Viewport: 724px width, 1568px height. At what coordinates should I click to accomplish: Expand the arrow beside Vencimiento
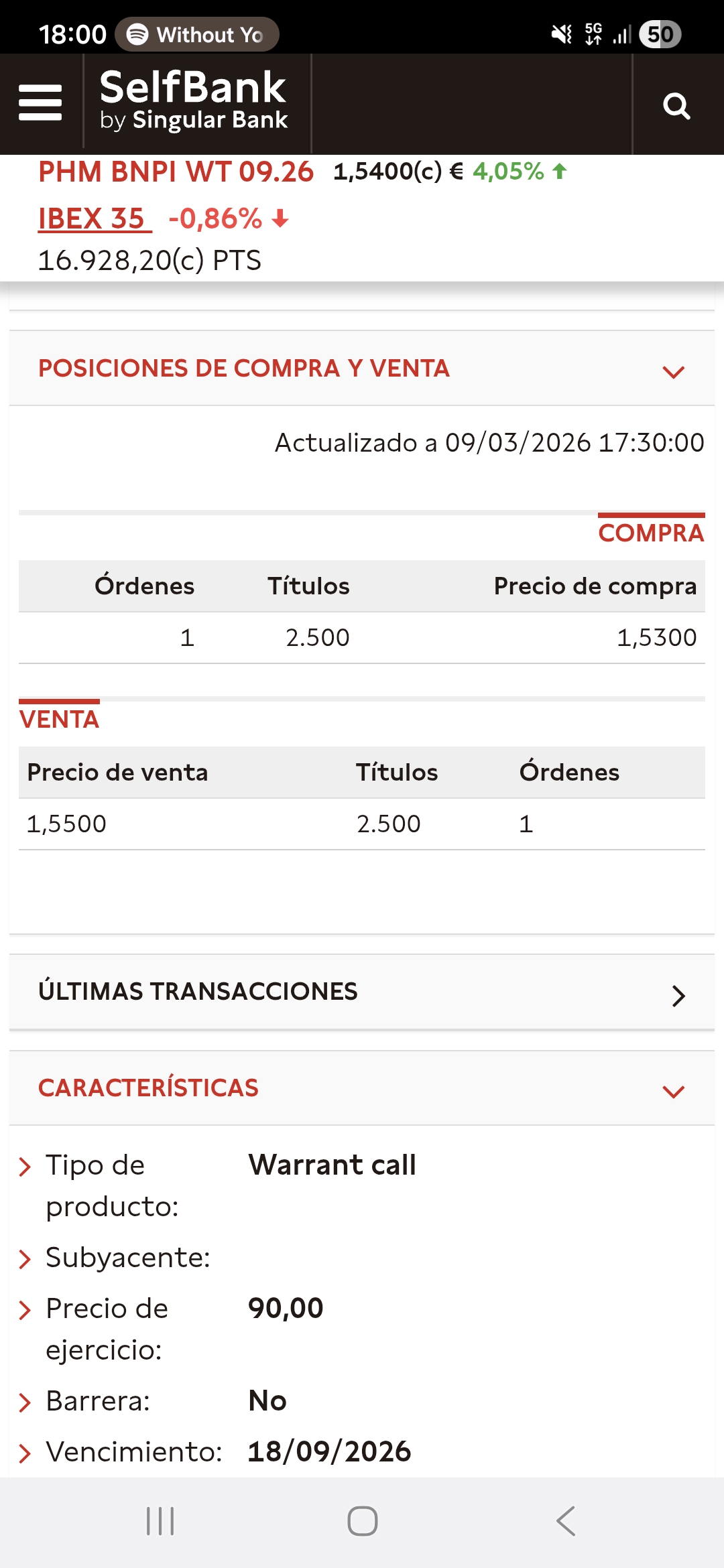point(25,1452)
